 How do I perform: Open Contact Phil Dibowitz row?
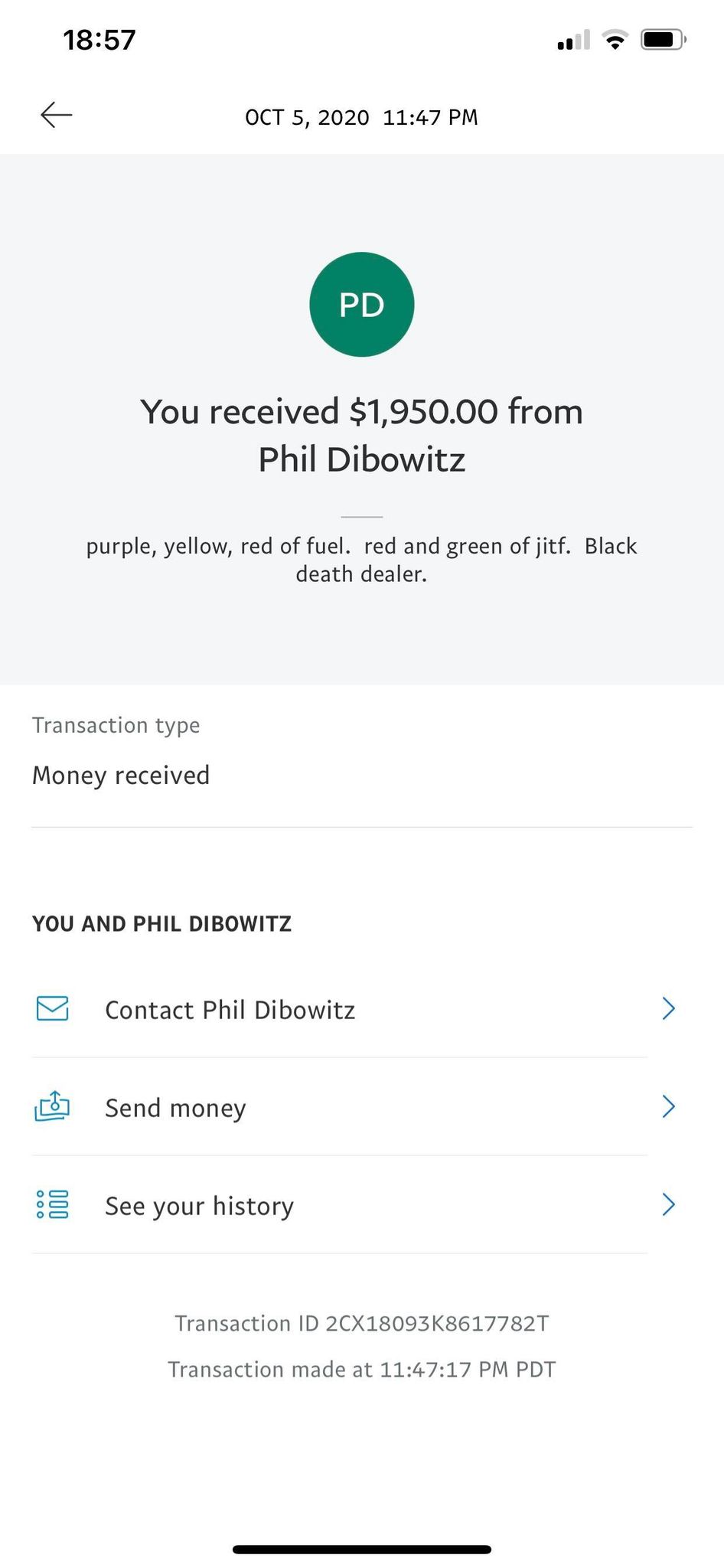tap(230, 1010)
